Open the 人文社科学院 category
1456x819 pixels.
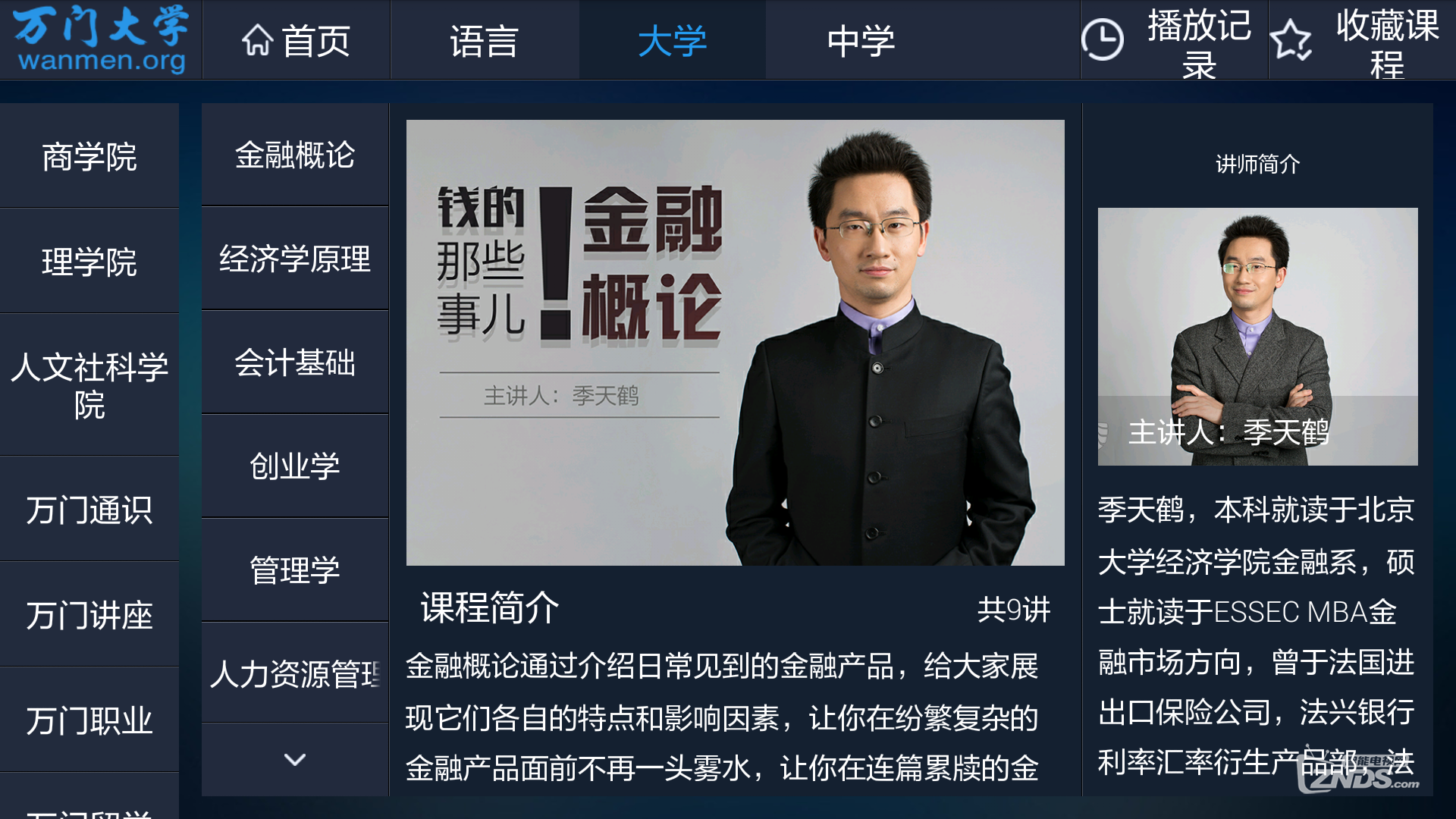click(89, 385)
